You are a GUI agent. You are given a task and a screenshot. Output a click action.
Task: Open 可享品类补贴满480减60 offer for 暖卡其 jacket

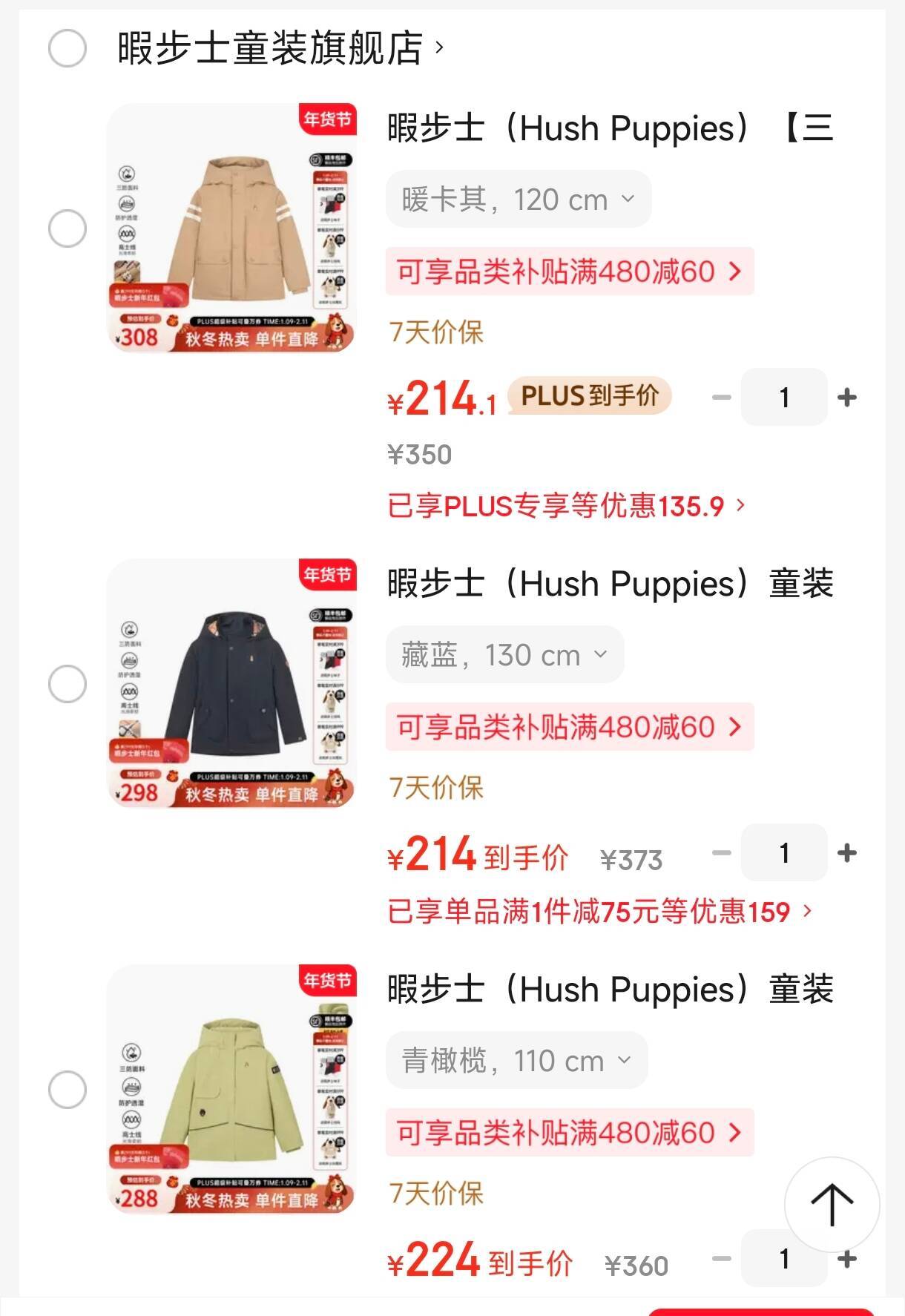pos(569,272)
